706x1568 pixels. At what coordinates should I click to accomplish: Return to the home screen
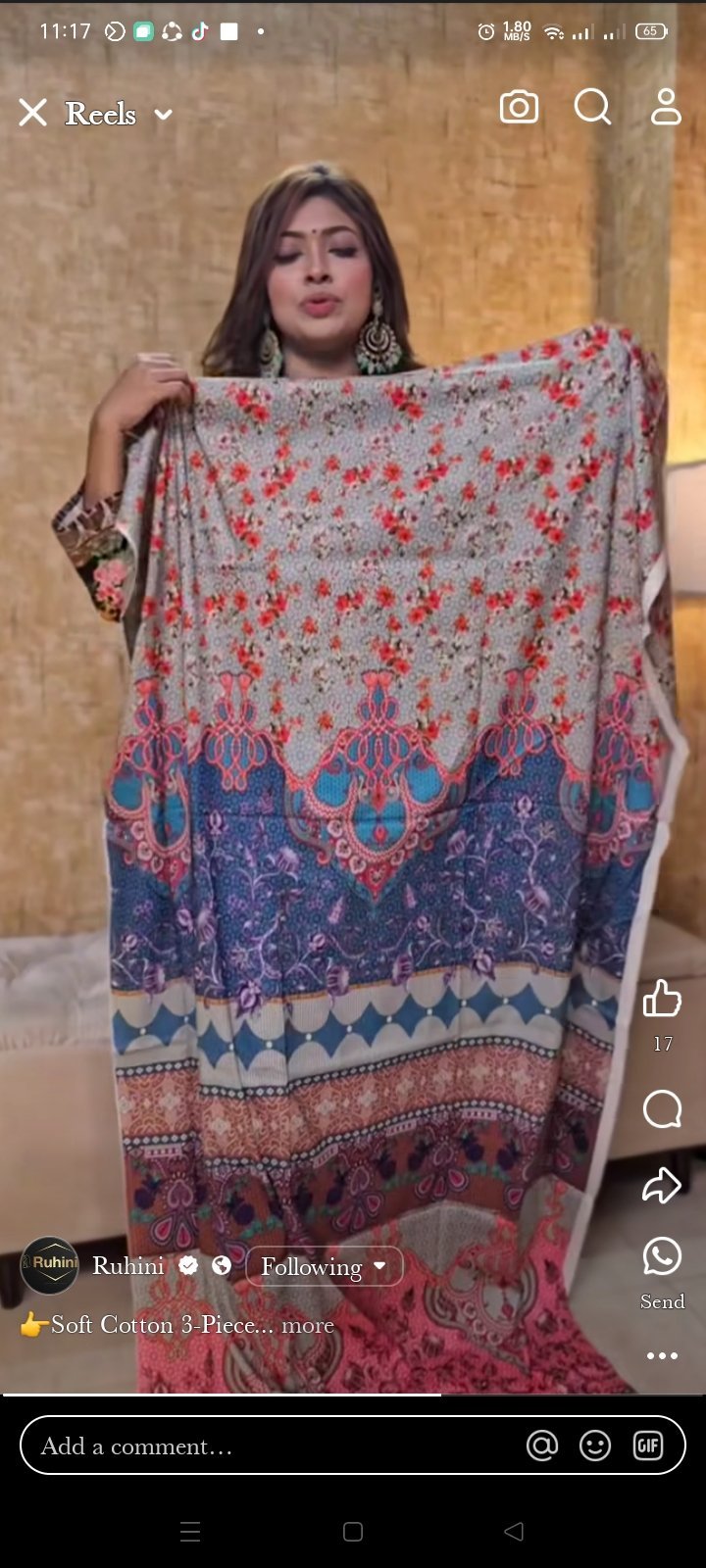pyautogui.click(x=353, y=1532)
